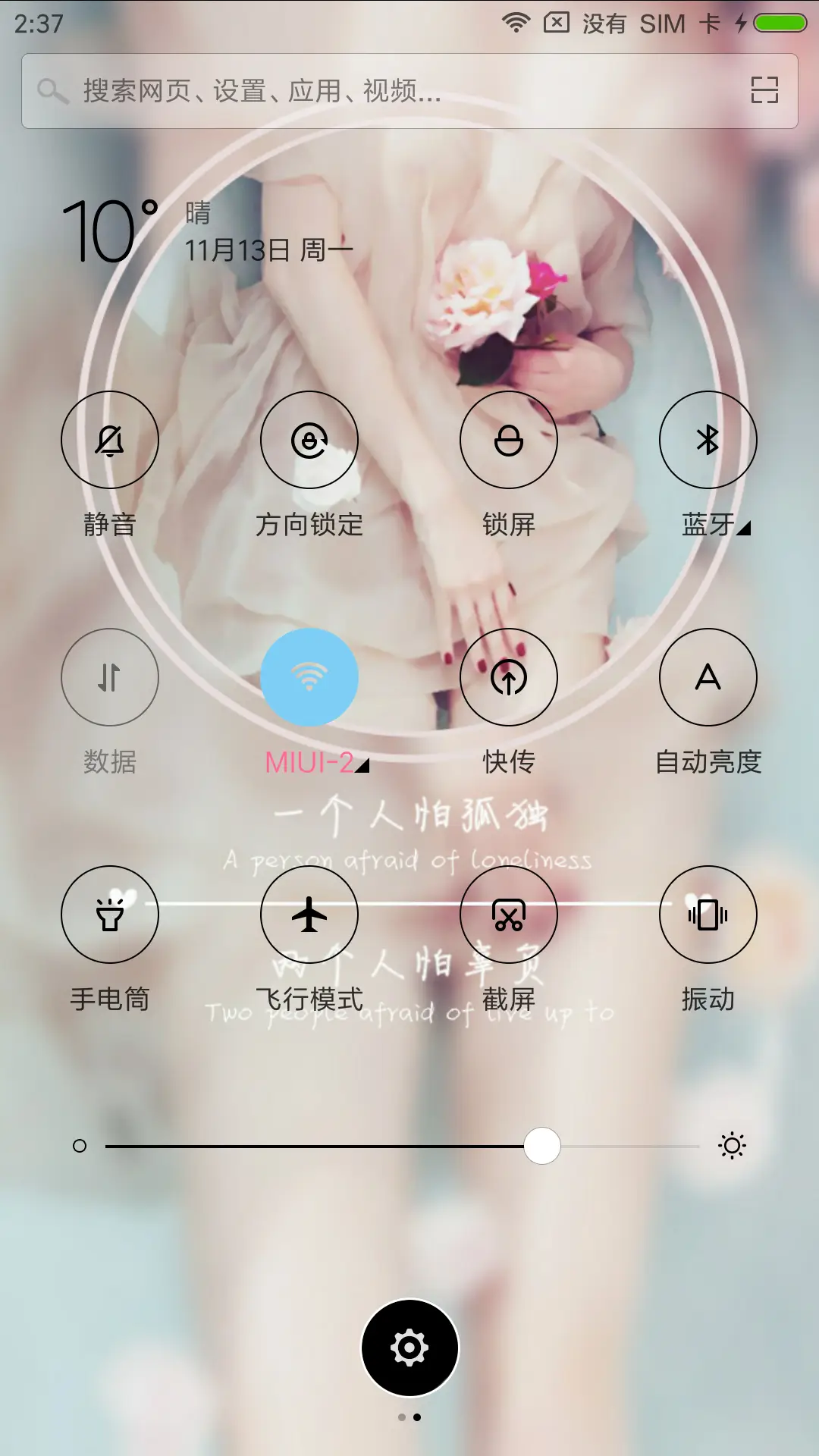
Task: Tap inside the search input field
Action: [x=303, y=92]
